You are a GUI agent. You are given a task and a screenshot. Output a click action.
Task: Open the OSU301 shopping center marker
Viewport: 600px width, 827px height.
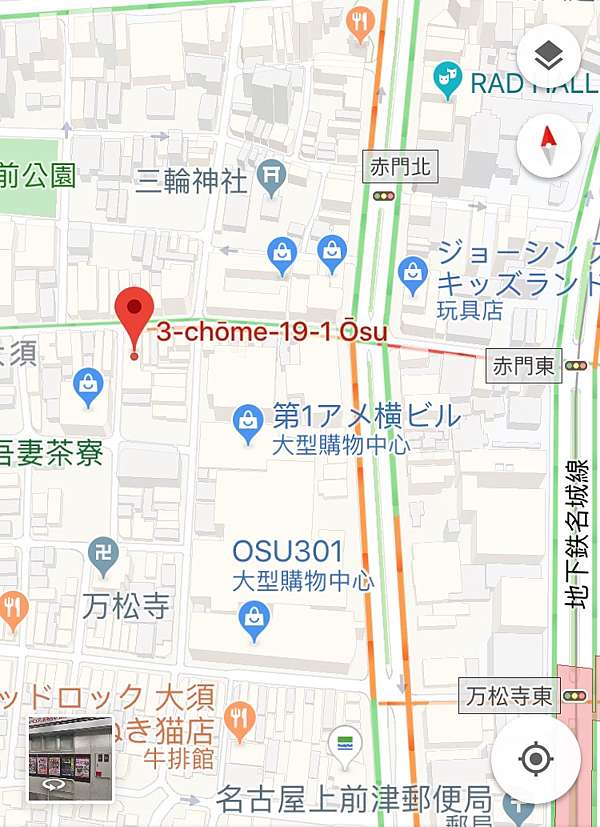254,620
